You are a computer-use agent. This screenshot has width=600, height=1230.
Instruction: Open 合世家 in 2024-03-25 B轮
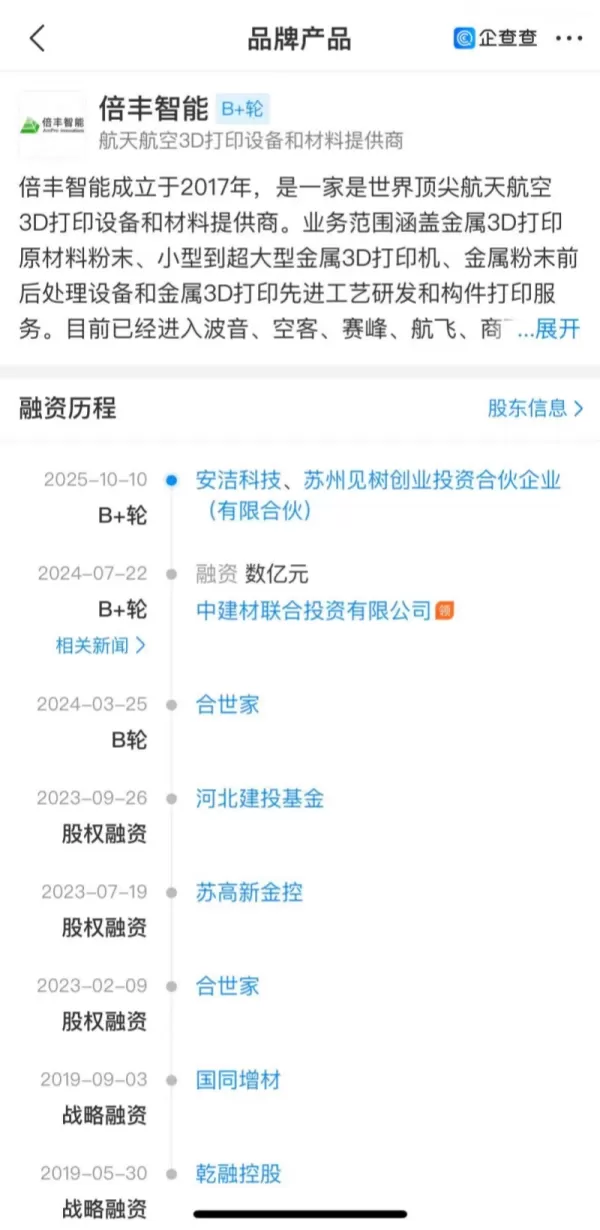point(227,704)
